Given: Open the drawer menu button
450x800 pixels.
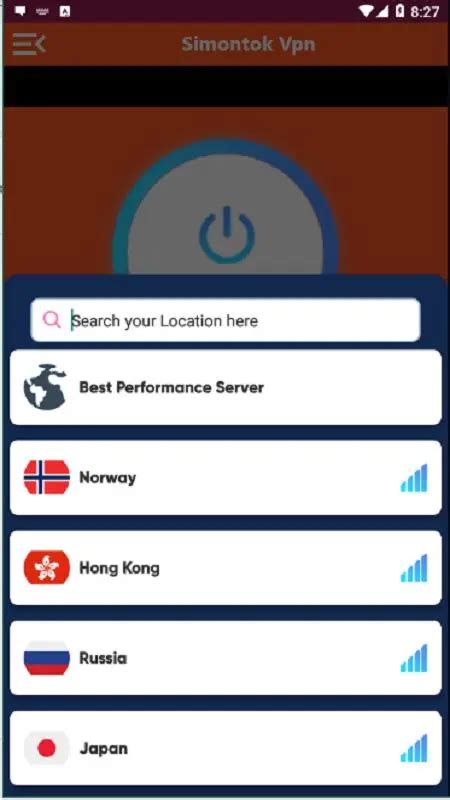Looking at the screenshot, I should [29, 44].
